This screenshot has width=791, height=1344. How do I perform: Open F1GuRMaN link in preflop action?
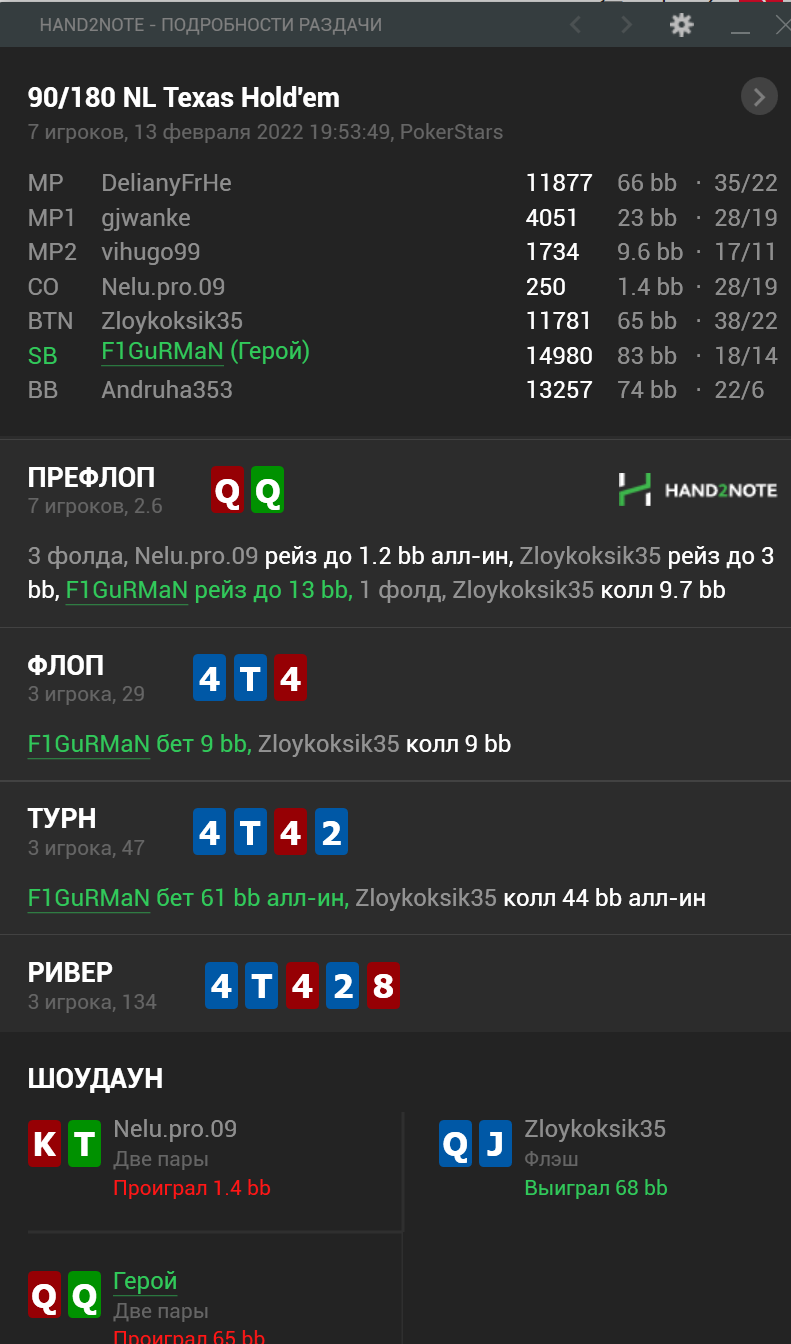(x=126, y=590)
